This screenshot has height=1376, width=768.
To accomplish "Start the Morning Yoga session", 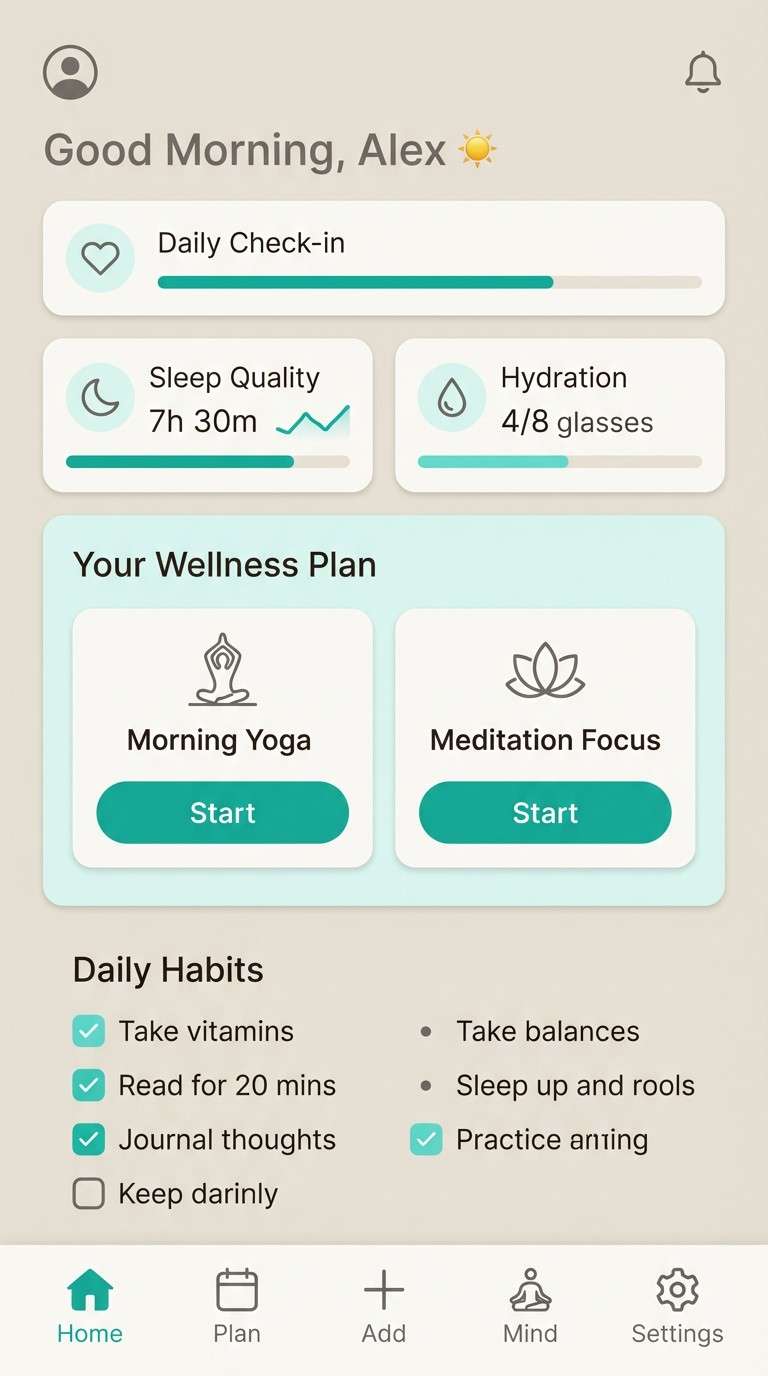I will pyautogui.click(x=221, y=812).
